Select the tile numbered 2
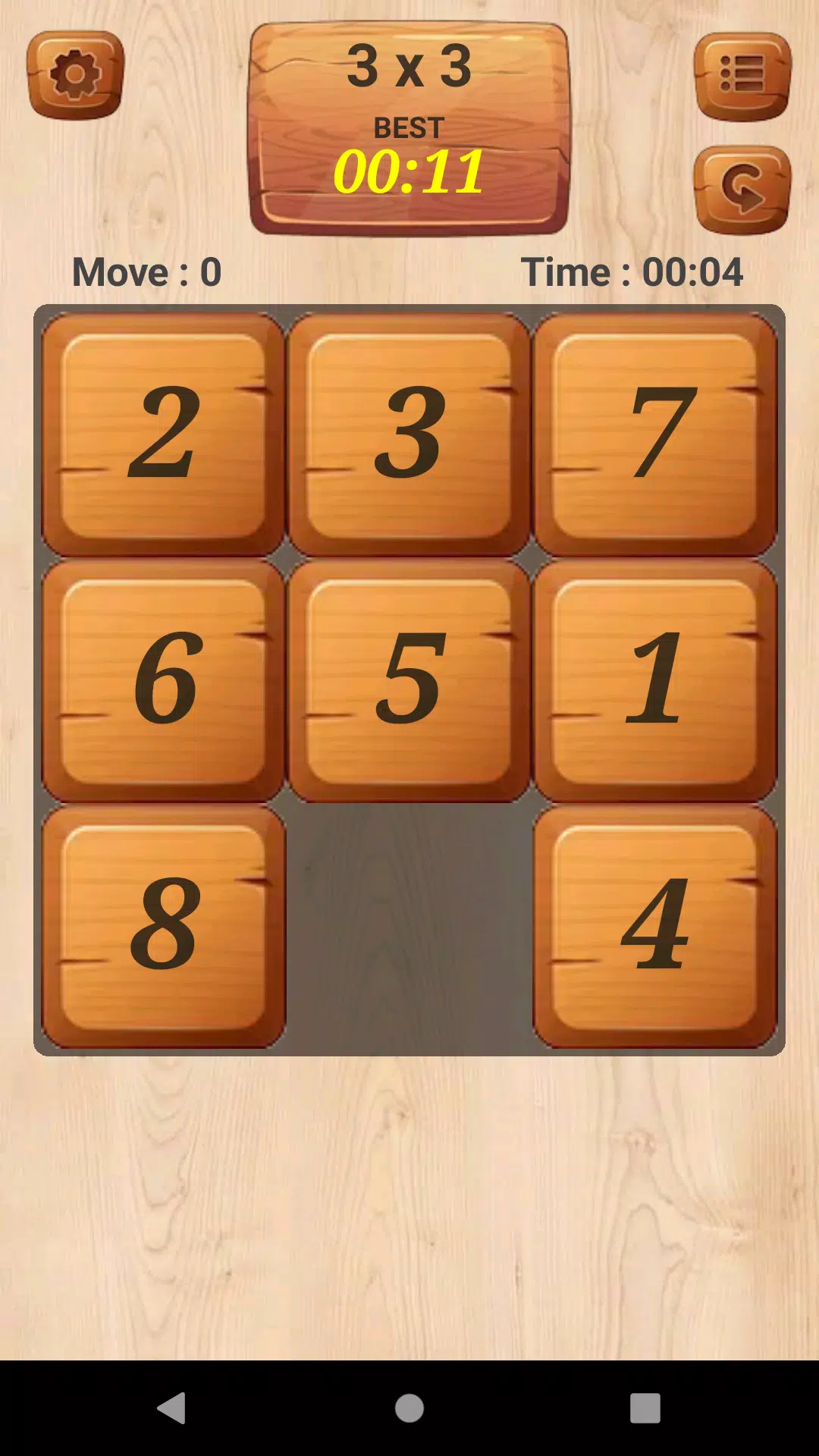This screenshot has width=819, height=1456. pyautogui.click(x=164, y=435)
